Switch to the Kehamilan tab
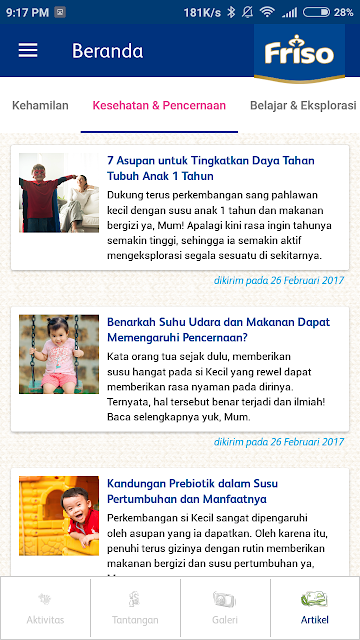 click(40, 105)
